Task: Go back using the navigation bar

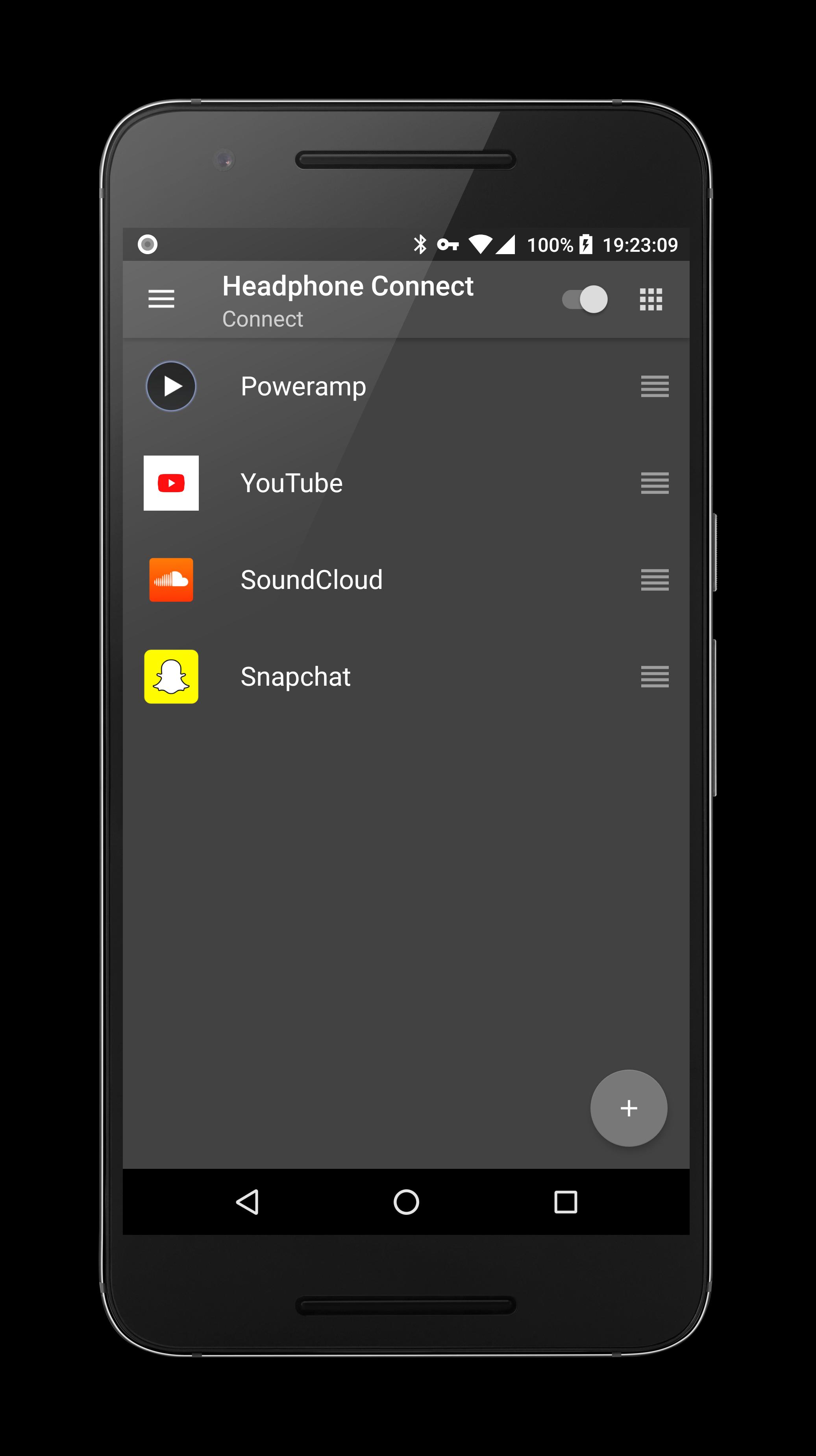Action: 248,1201
